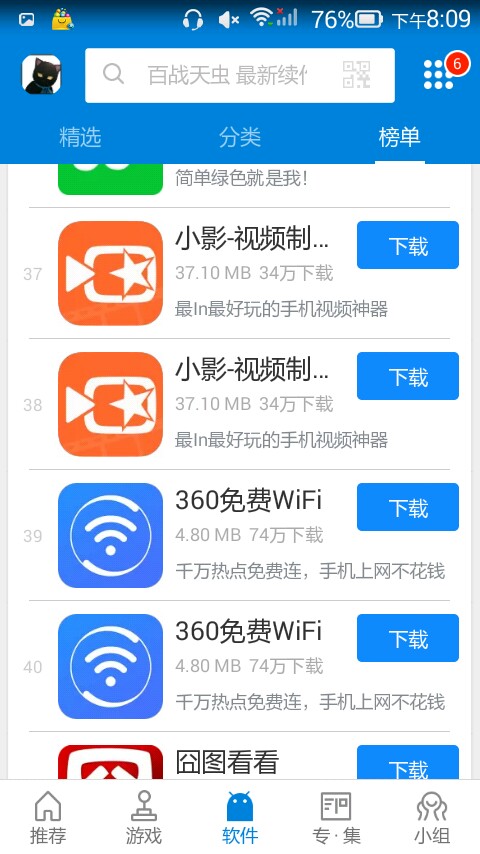Open the 专·集 section
Screen dimensions: 480x854
tap(336, 817)
